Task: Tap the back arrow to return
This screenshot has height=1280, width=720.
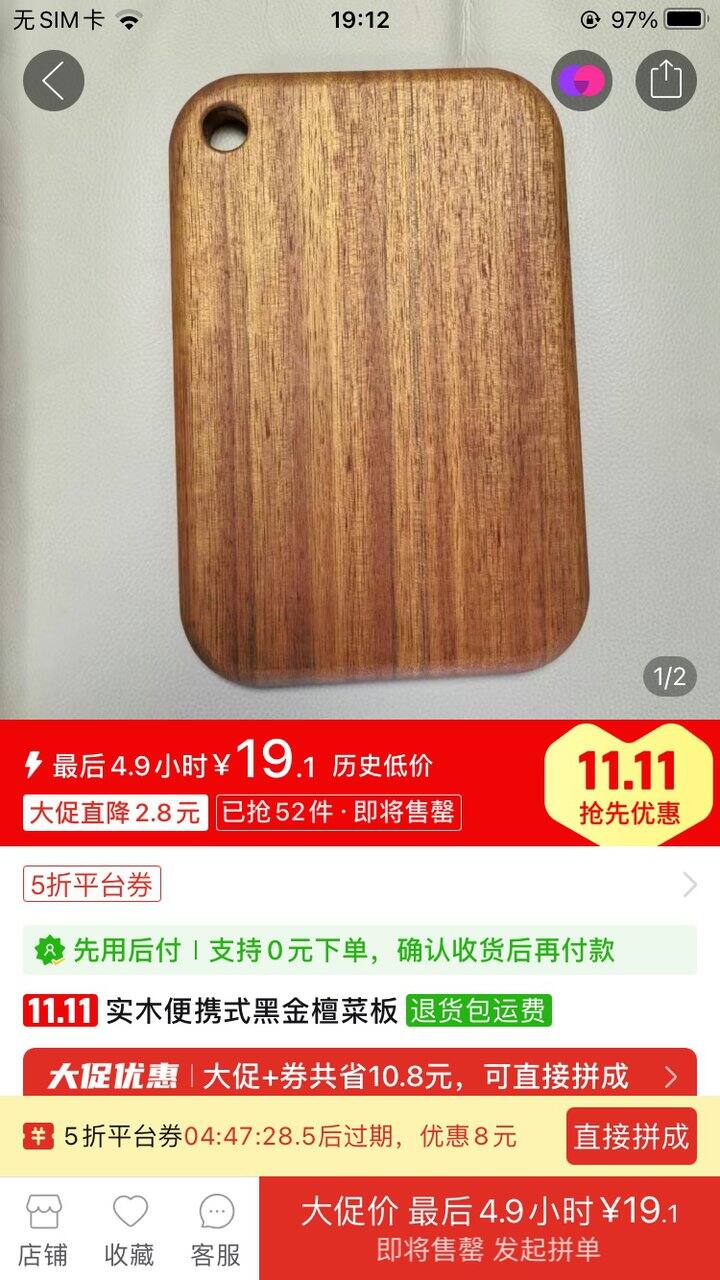Action: tap(53, 81)
